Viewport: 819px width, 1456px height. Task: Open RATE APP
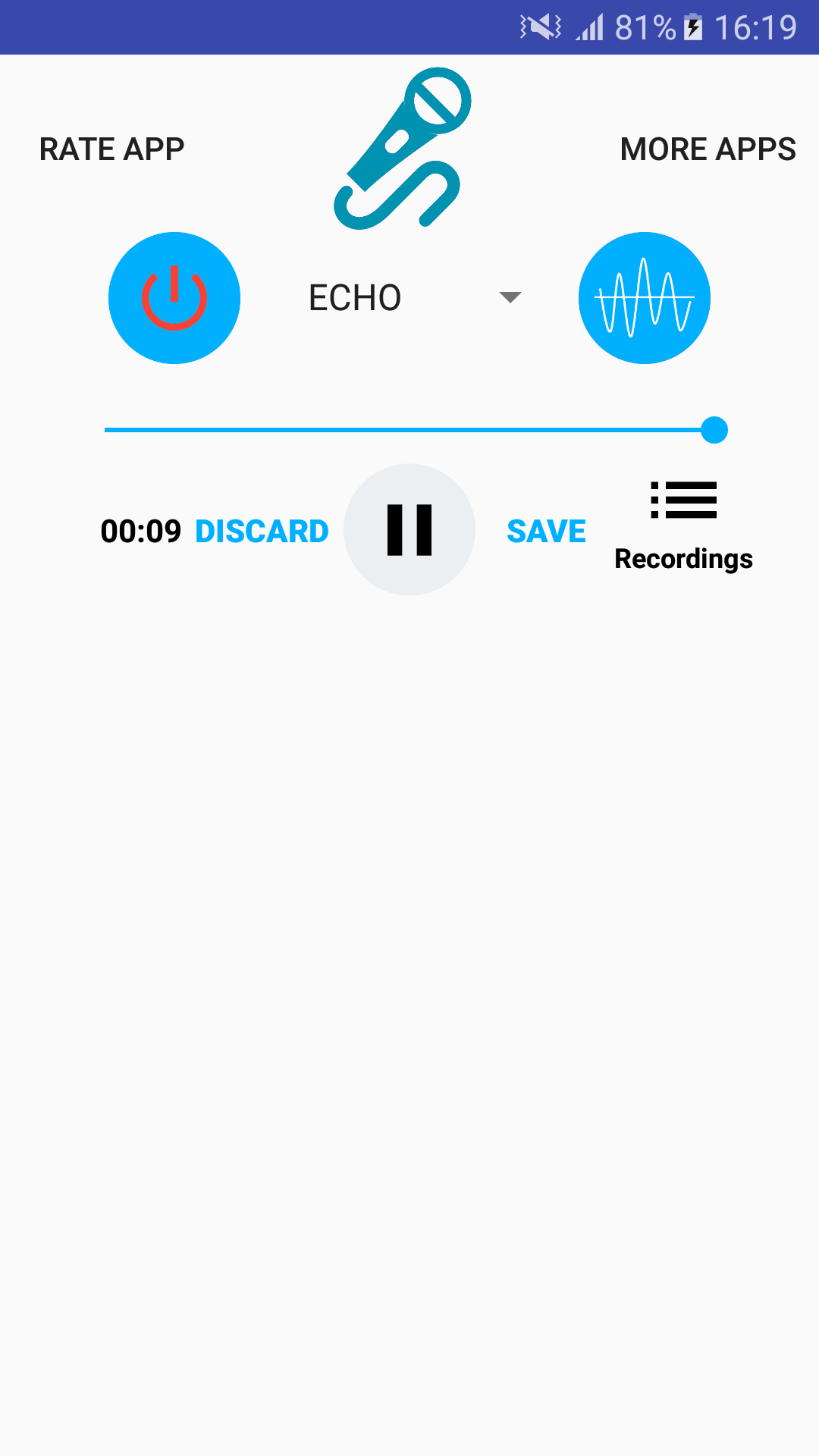coord(111,149)
